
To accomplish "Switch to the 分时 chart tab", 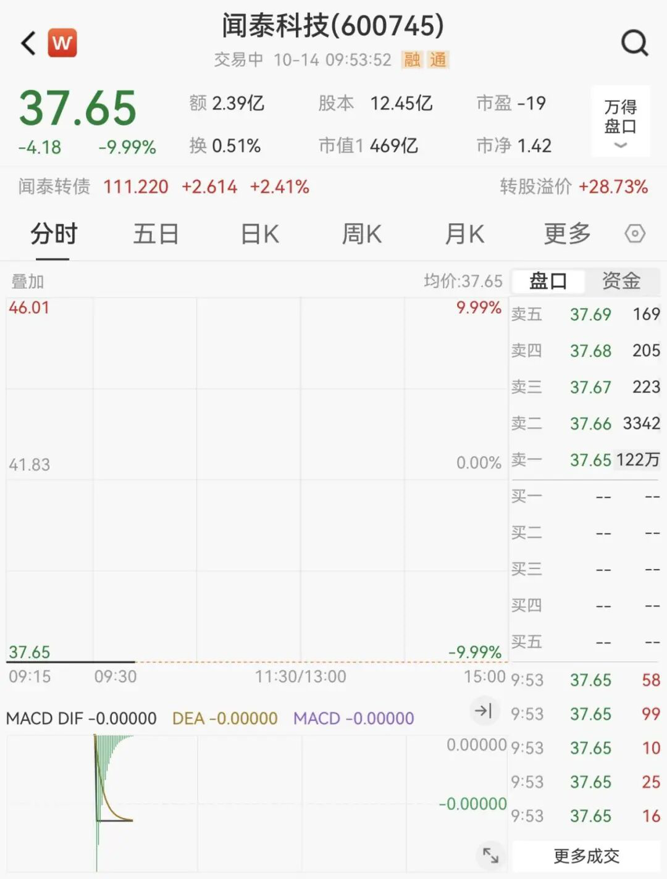I will point(53,234).
